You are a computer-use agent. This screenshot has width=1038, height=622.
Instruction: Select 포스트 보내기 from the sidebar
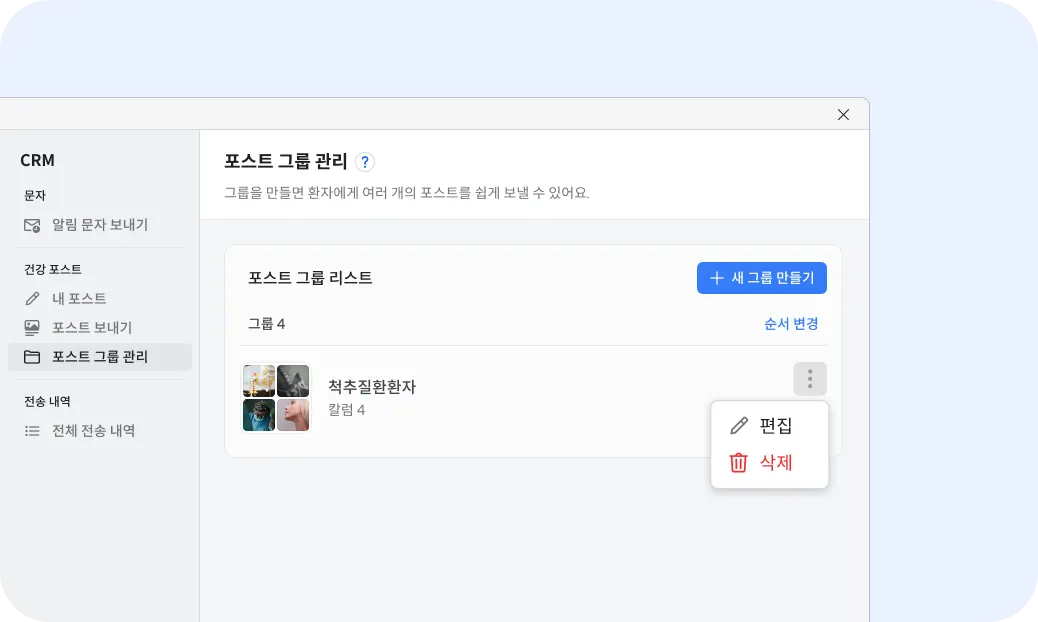[x=91, y=327]
